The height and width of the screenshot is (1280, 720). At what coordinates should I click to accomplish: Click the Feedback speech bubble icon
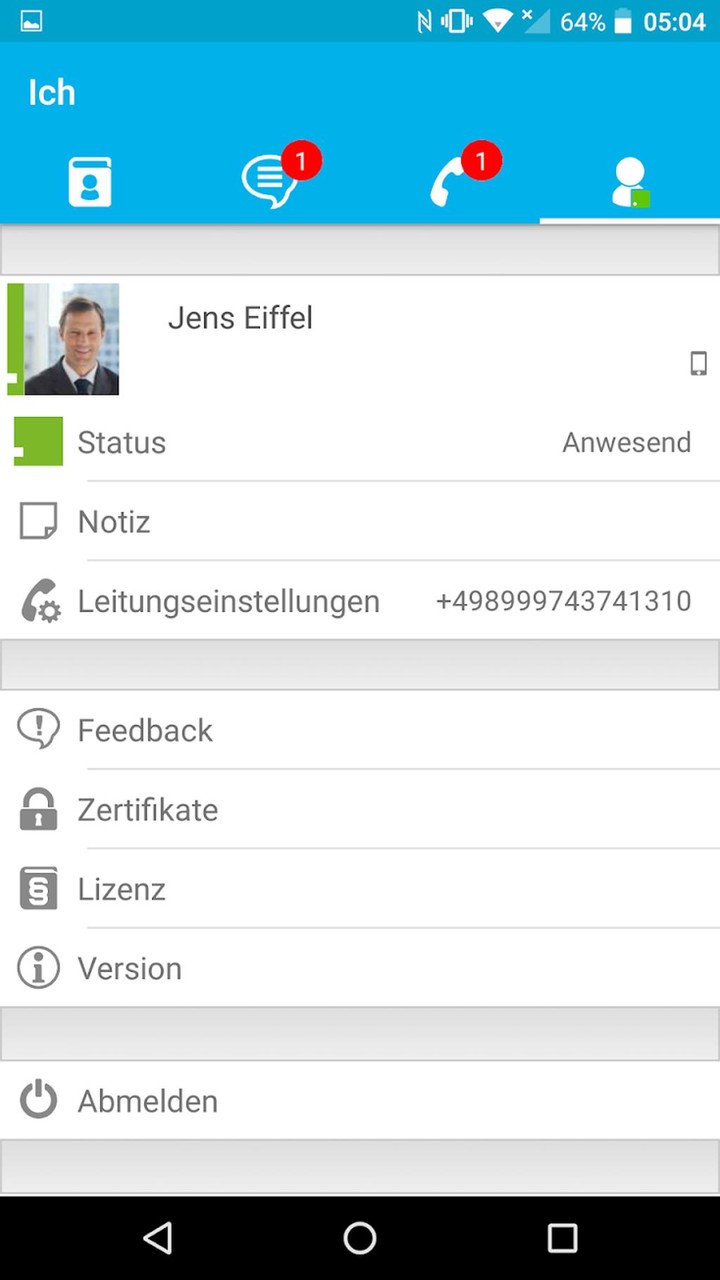point(38,729)
